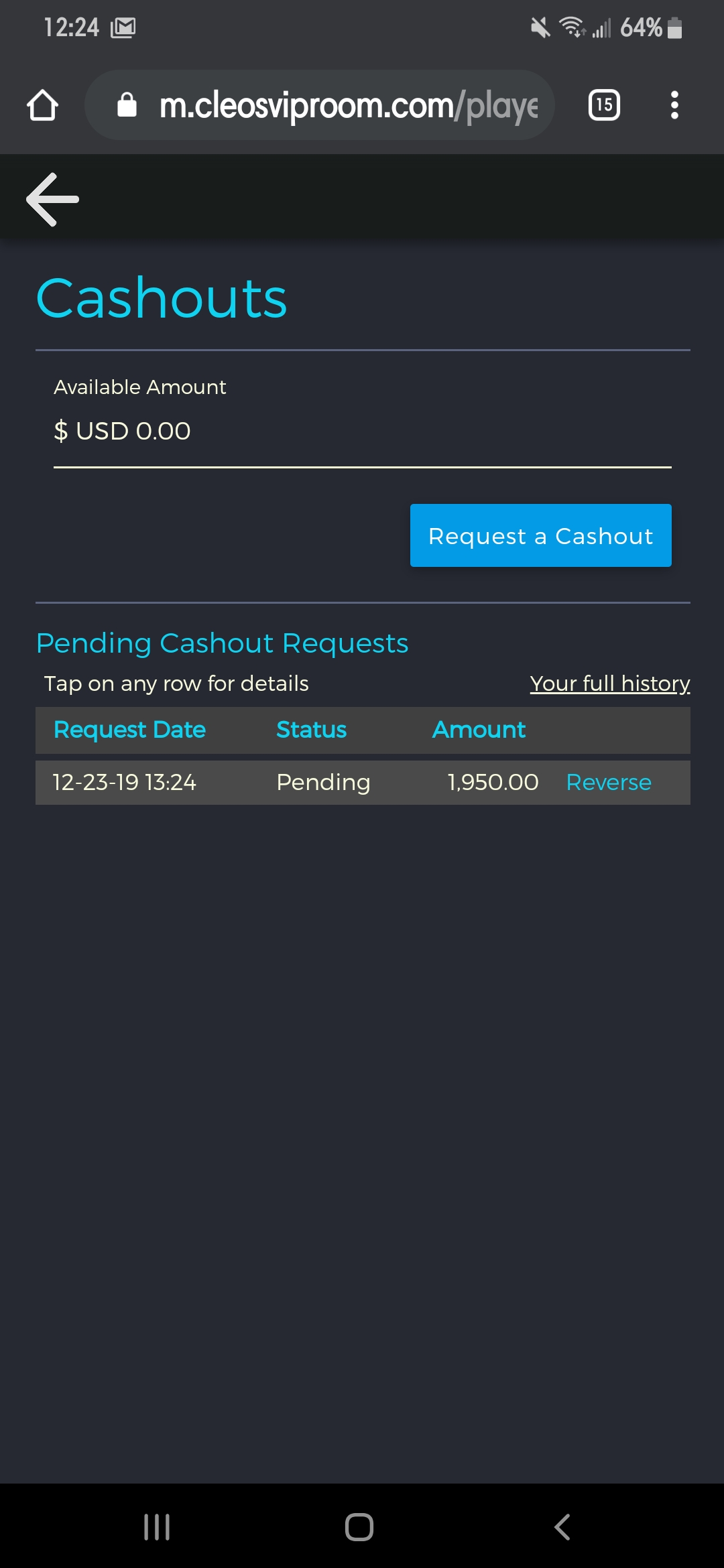Tap the system recent apps button
This screenshot has height=1568, width=724.
157,1527
